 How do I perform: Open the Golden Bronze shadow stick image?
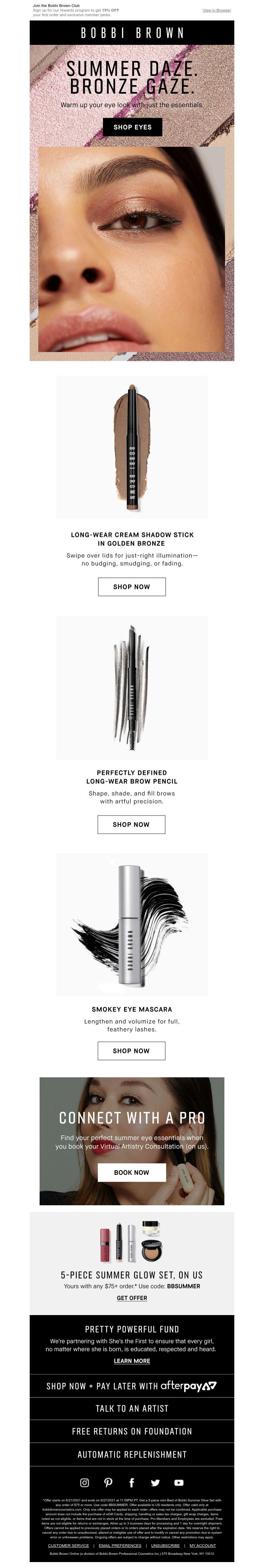(x=132, y=447)
